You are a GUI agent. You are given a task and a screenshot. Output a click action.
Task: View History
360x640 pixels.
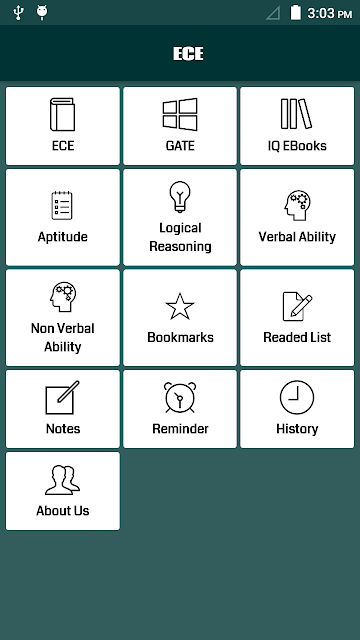tap(297, 409)
